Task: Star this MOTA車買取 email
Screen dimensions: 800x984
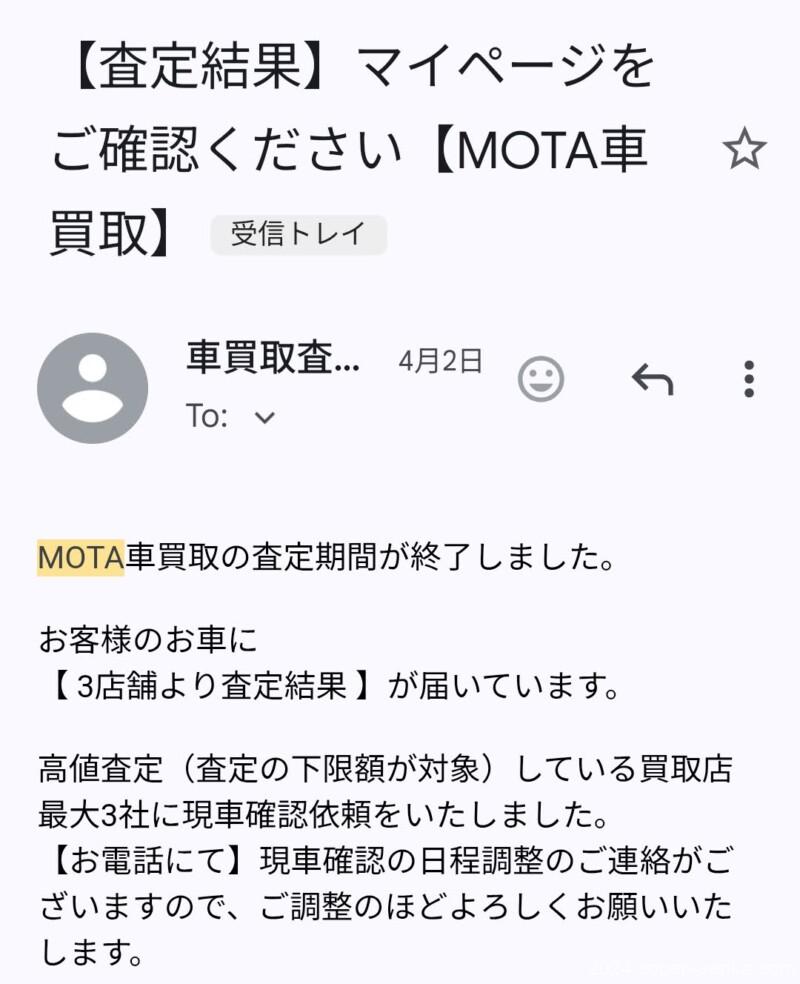Action: pos(744,151)
